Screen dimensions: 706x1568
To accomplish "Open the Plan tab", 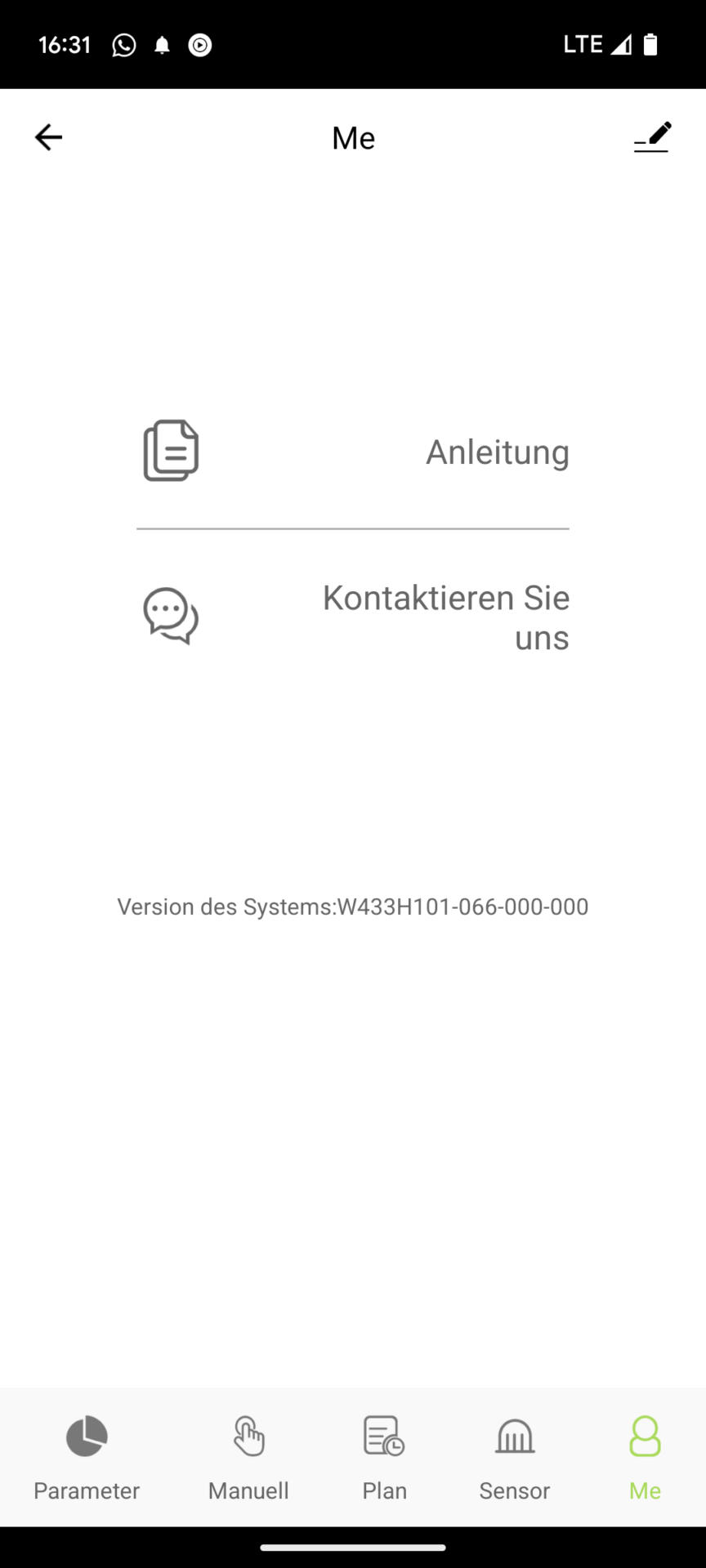I will tap(384, 1459).
